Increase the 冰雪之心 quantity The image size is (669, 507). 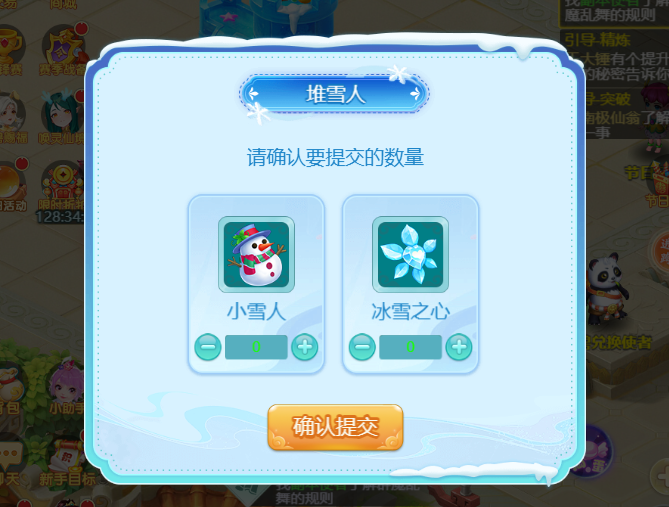point(459,347)
